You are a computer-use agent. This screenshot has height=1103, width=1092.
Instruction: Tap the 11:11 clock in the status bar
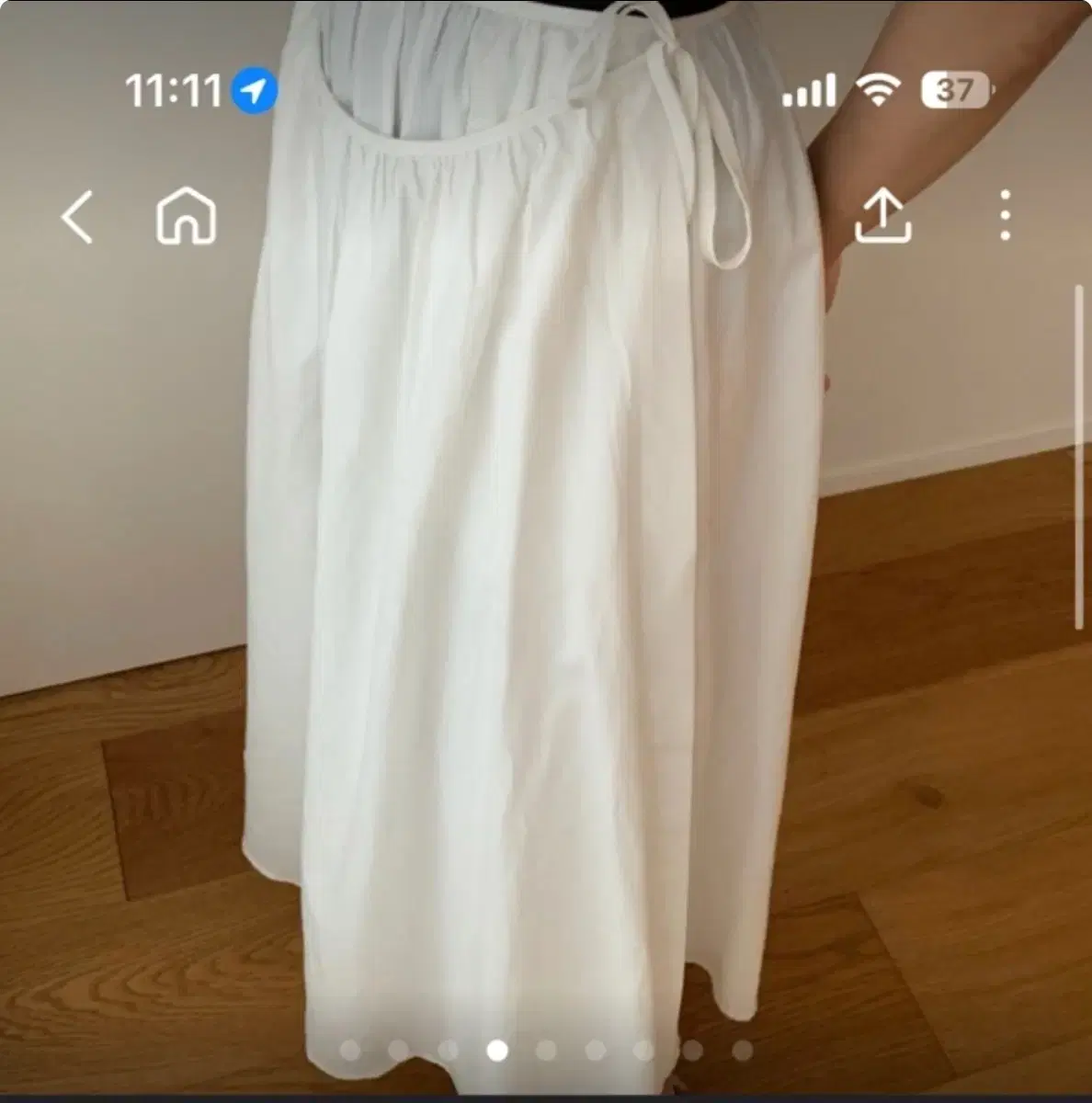pyautogui.click(x=171, y=89)
